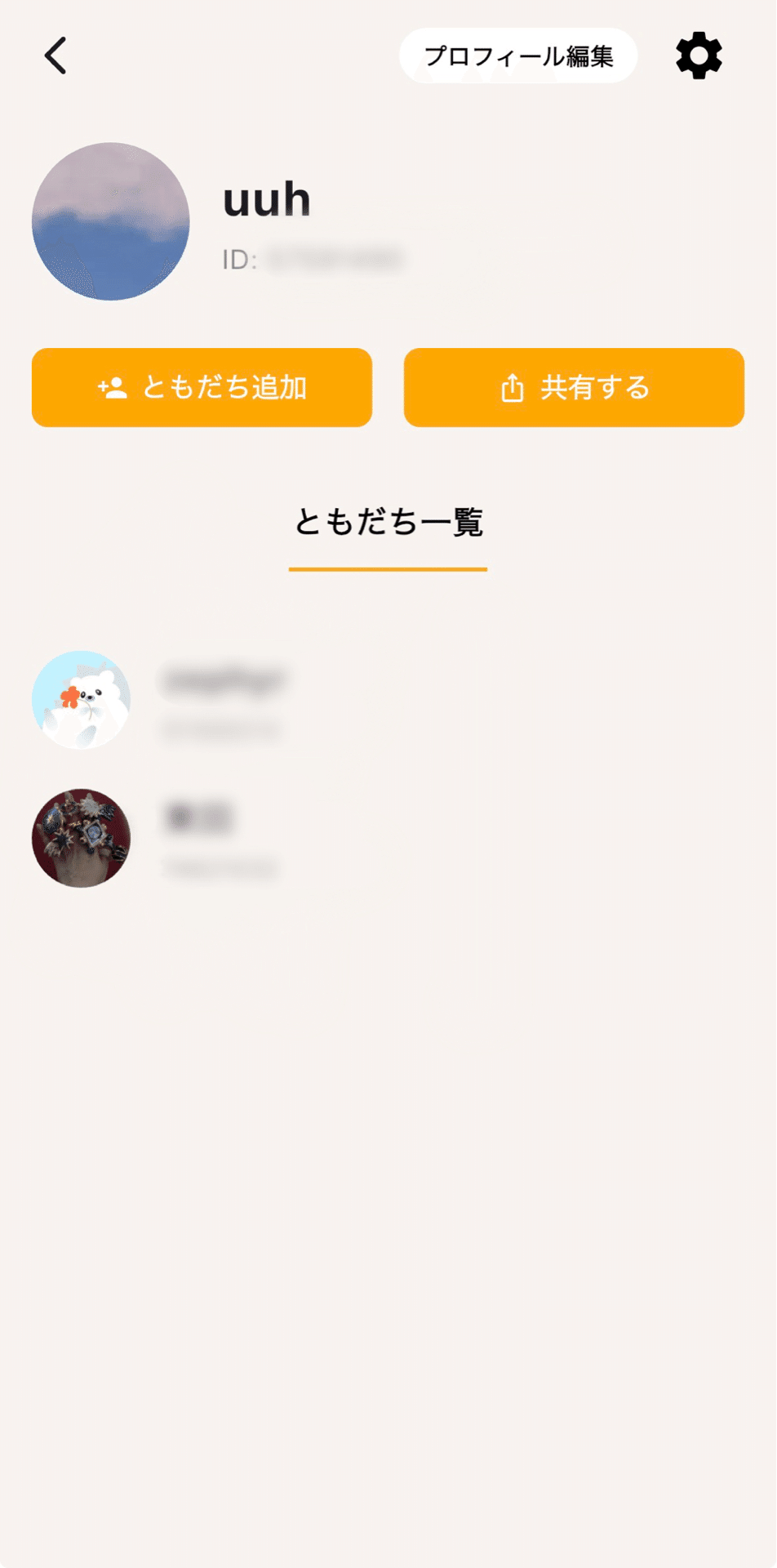Tap the share arrow icon inside 共有する
The height and width of the screenshot is (1568, 777).
point(512,388)
